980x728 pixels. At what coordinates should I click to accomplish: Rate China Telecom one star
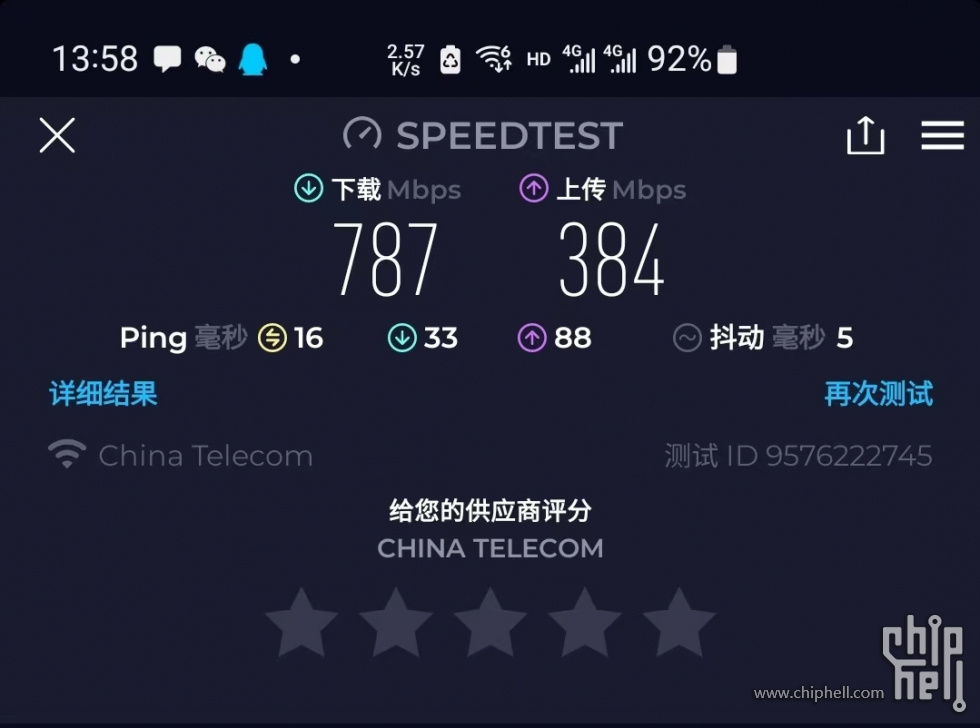(x=301, y=622)
